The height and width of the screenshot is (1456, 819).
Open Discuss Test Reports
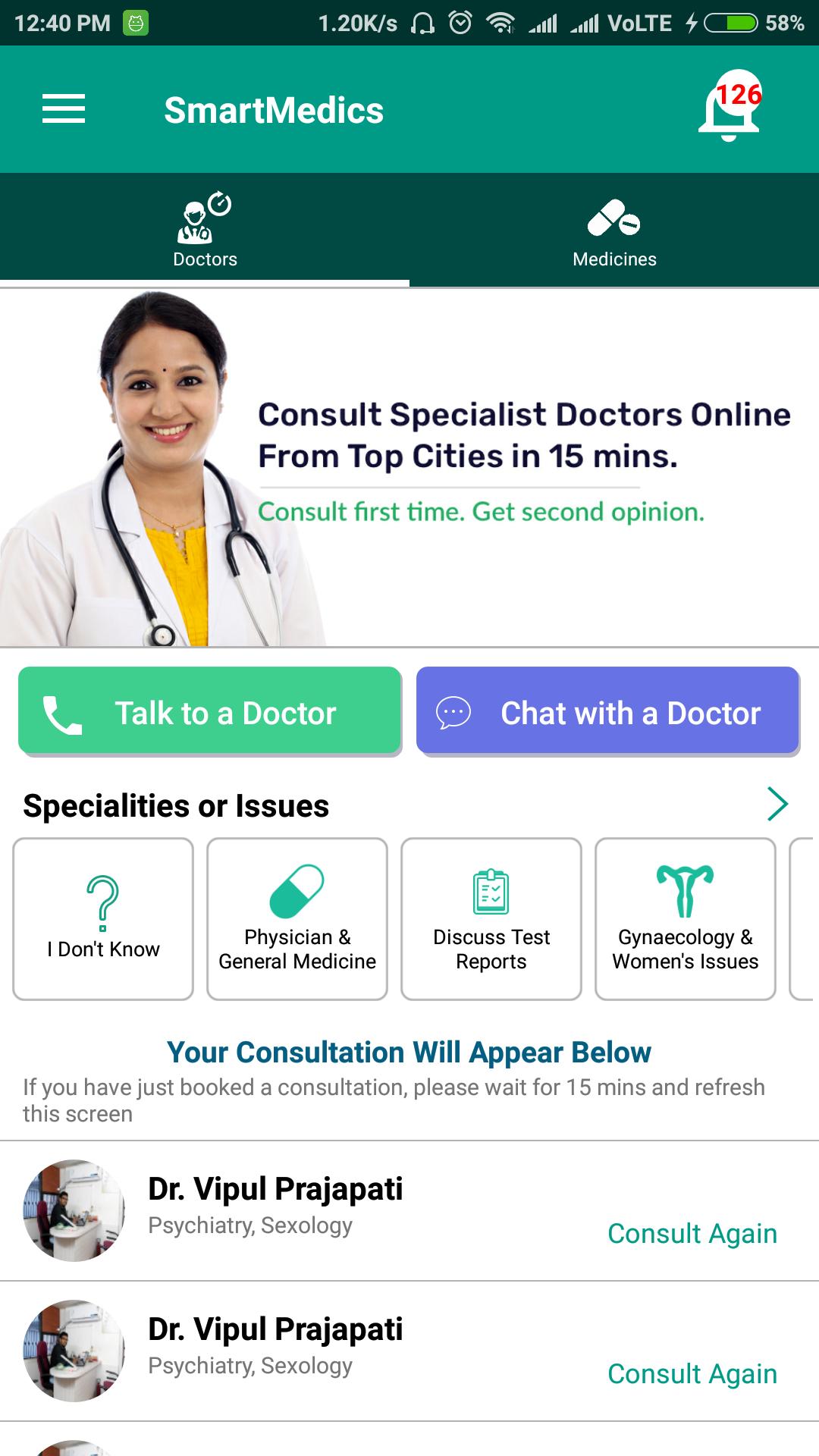[x=491, y=919]
